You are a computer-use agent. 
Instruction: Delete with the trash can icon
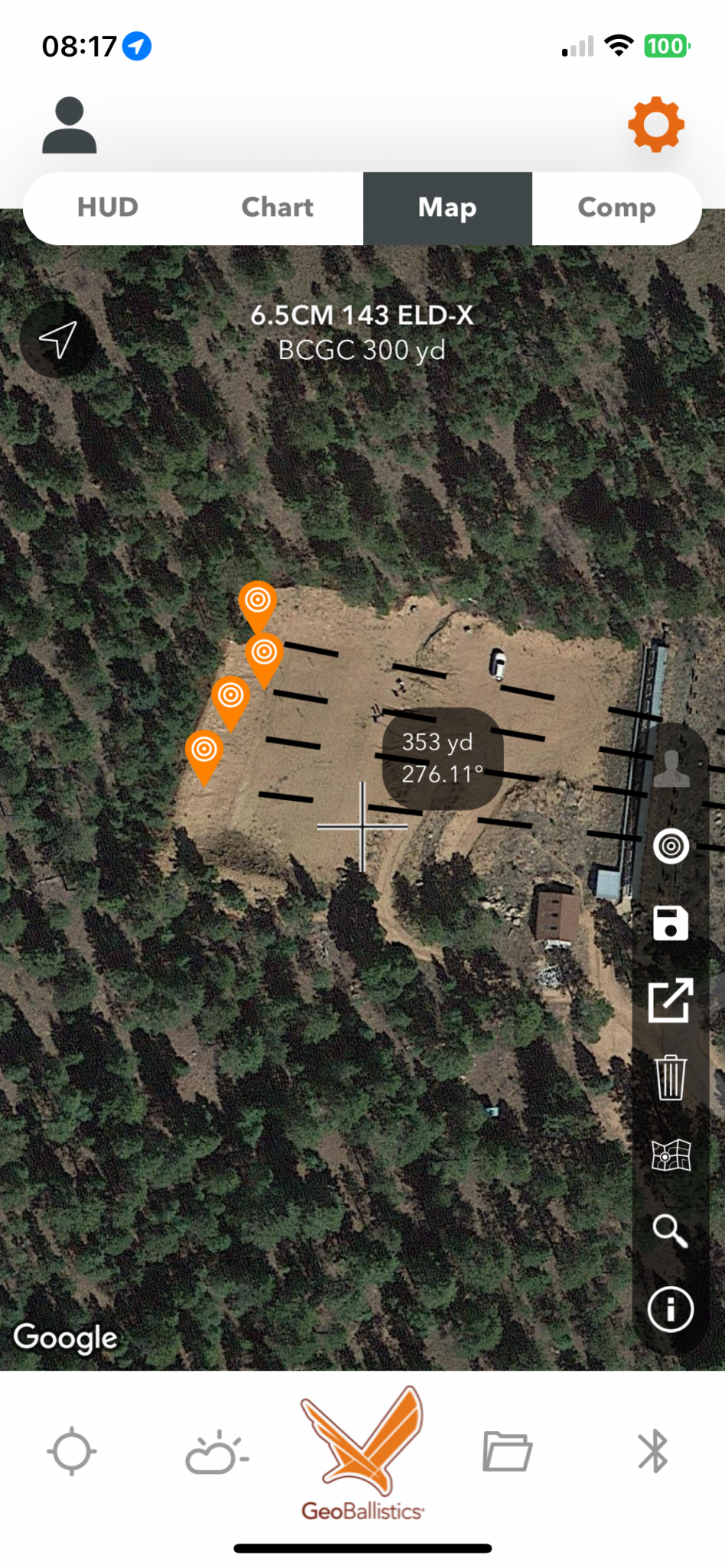[x=671, y=1077]
